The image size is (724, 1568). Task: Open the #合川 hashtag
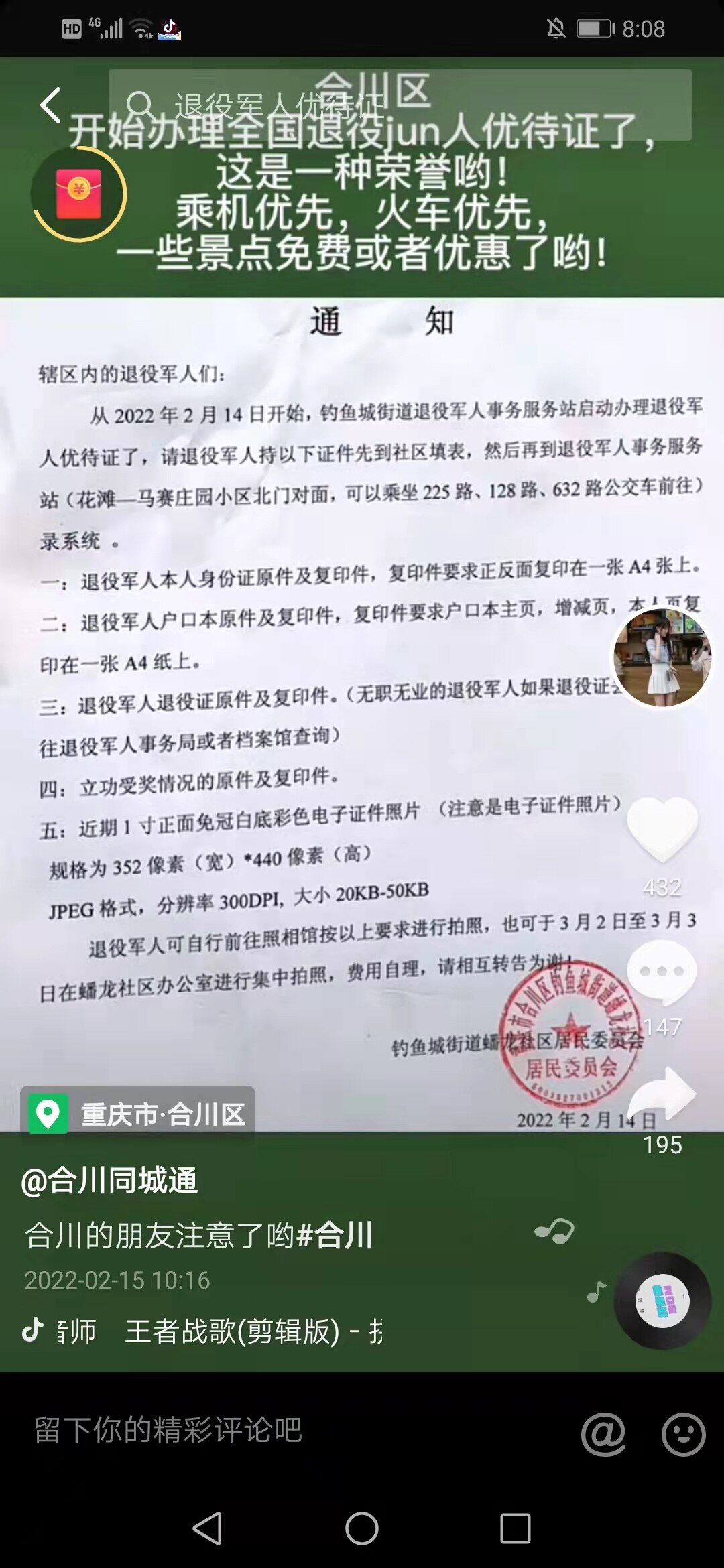[335, 1234]
